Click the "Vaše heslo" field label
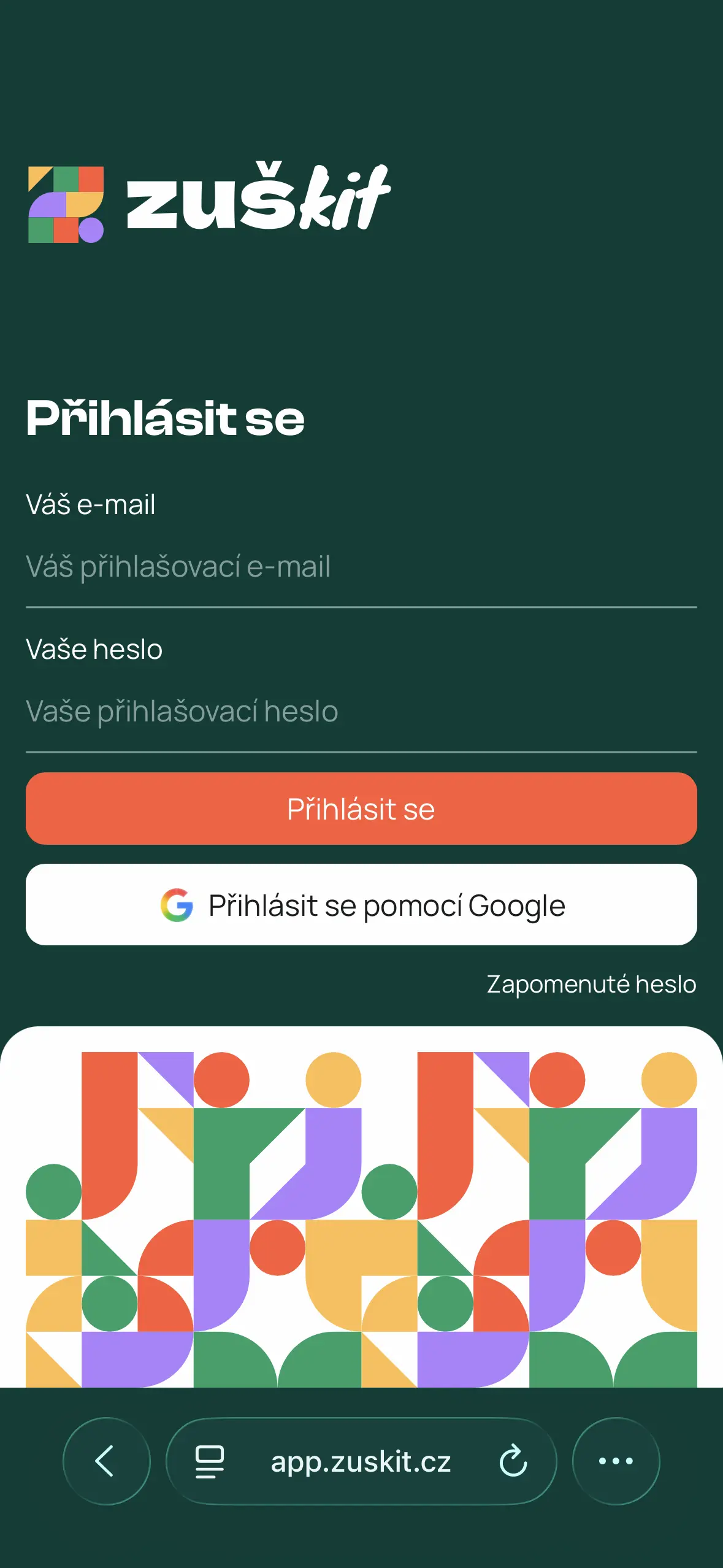This screenshot has height=1568, width=723. [94, 648]
